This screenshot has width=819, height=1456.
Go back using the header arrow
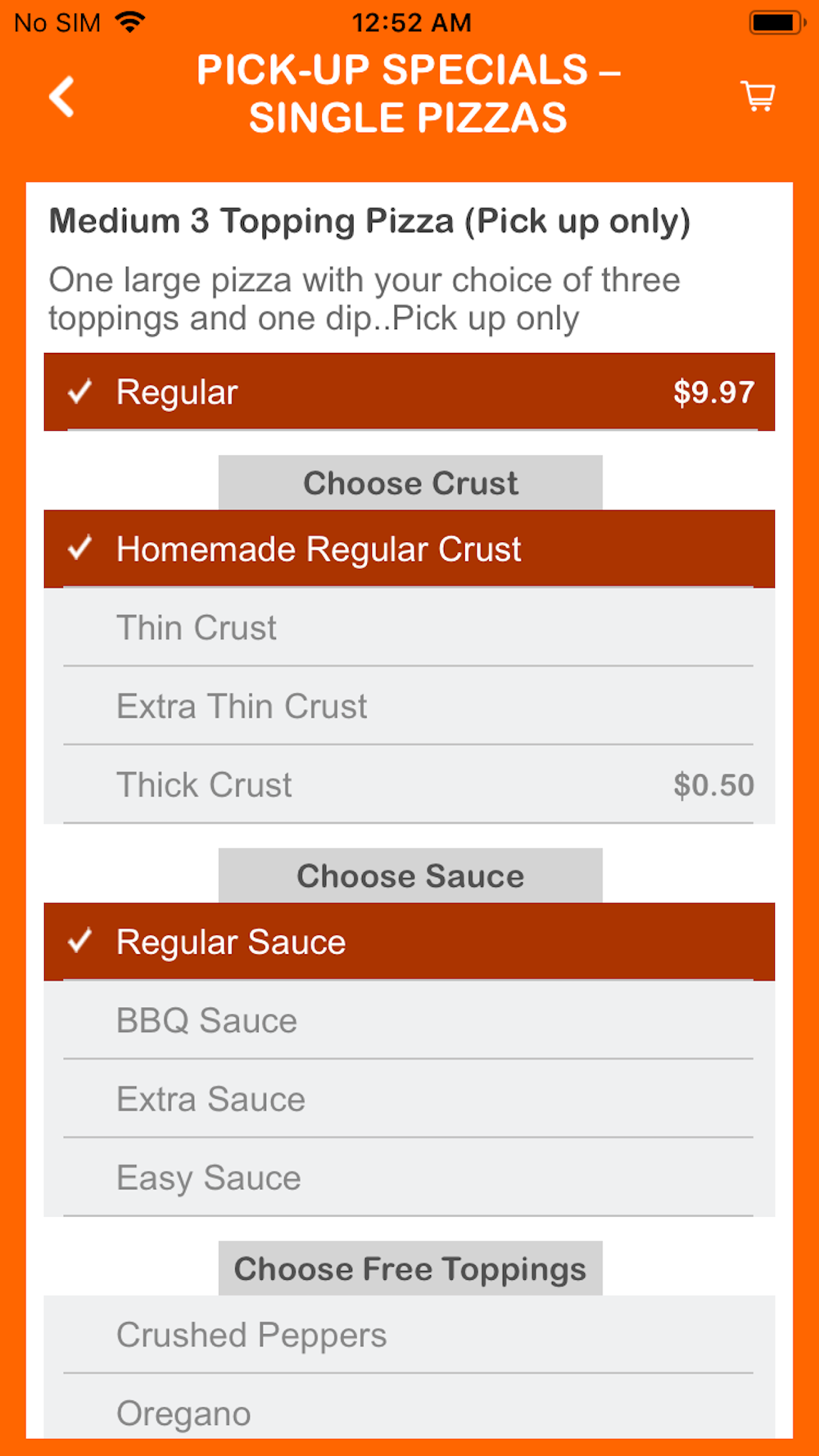[x=62, y=97]
